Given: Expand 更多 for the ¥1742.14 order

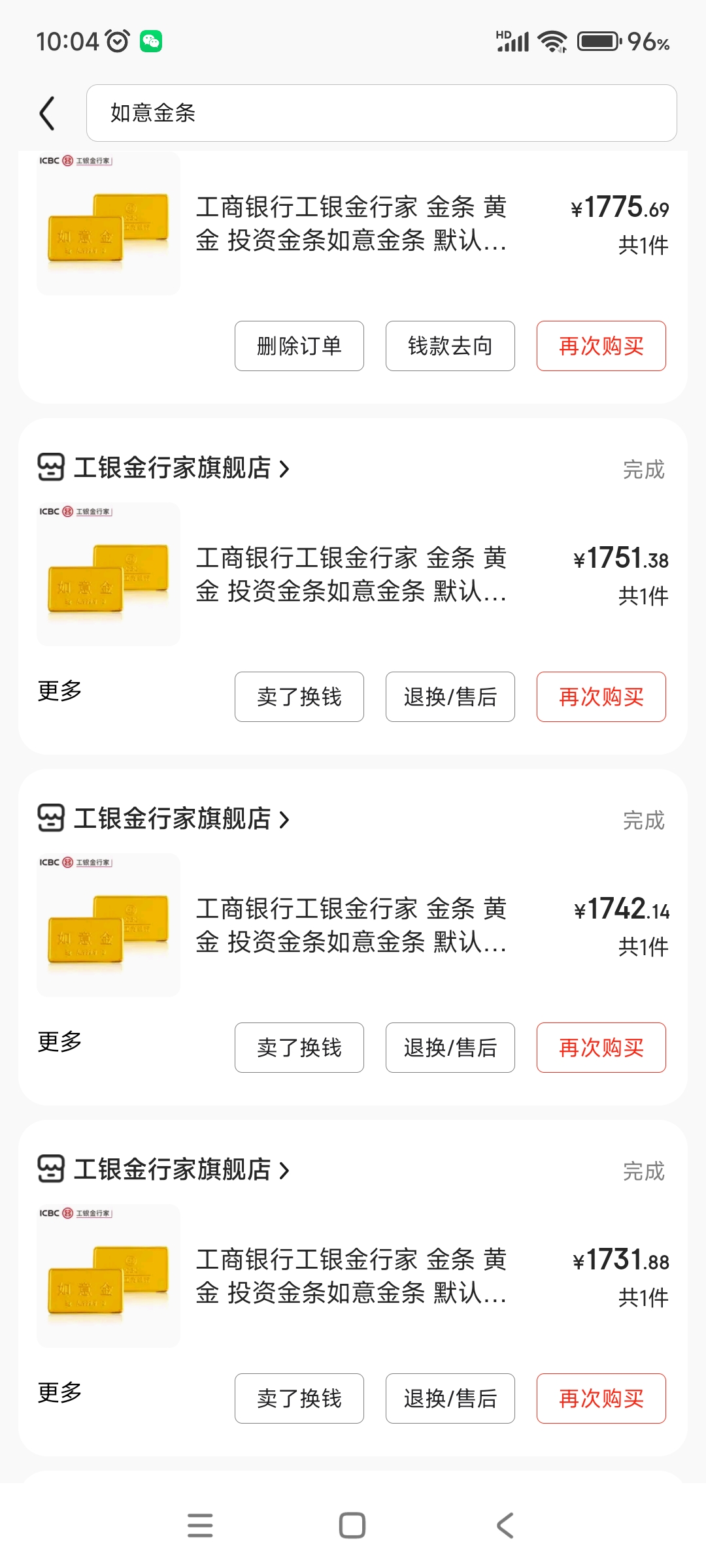Looking at the screenshot, I should click(59, 1041).
